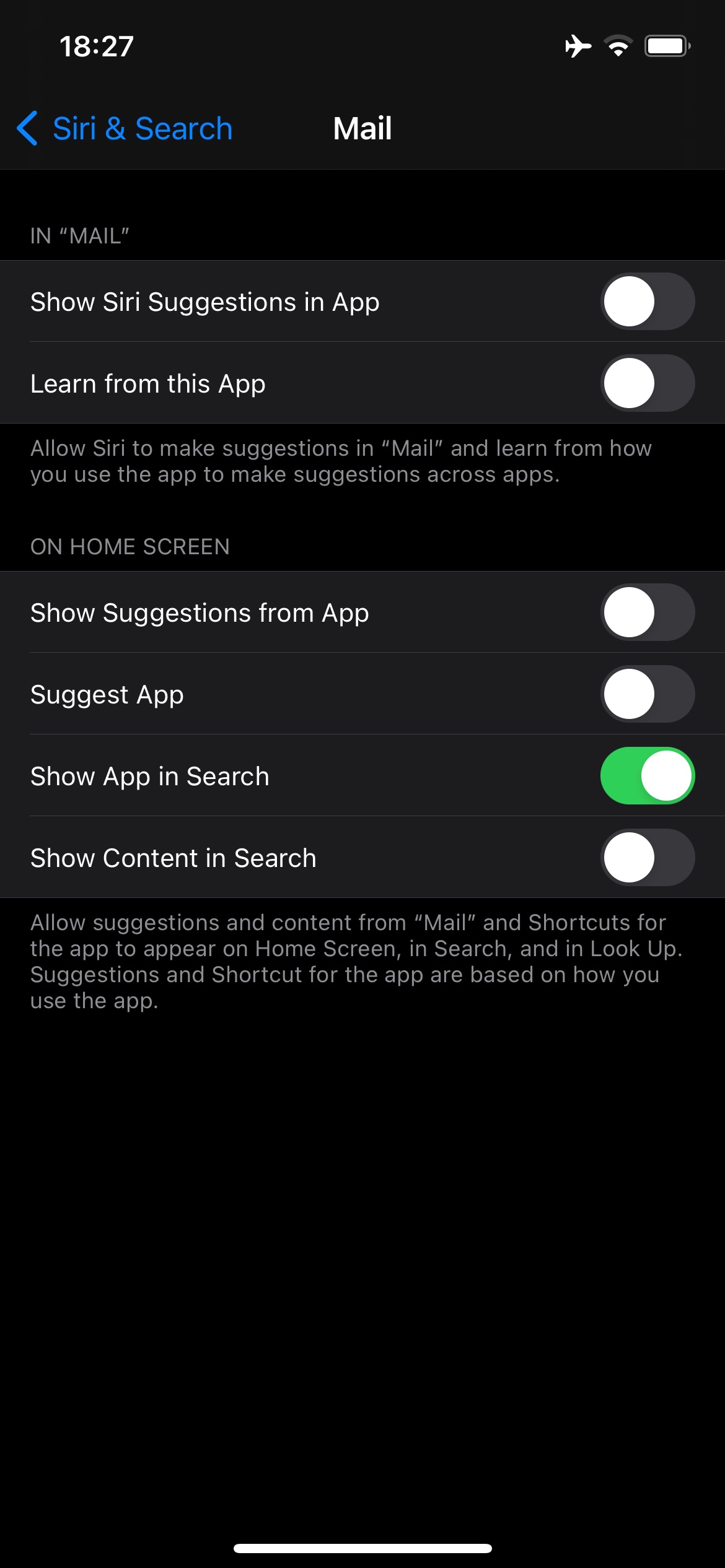The height and width of the screenshot is (1568, 725).
Task: Enable Show Siri Suggestions in App
Action: (648, 302)
